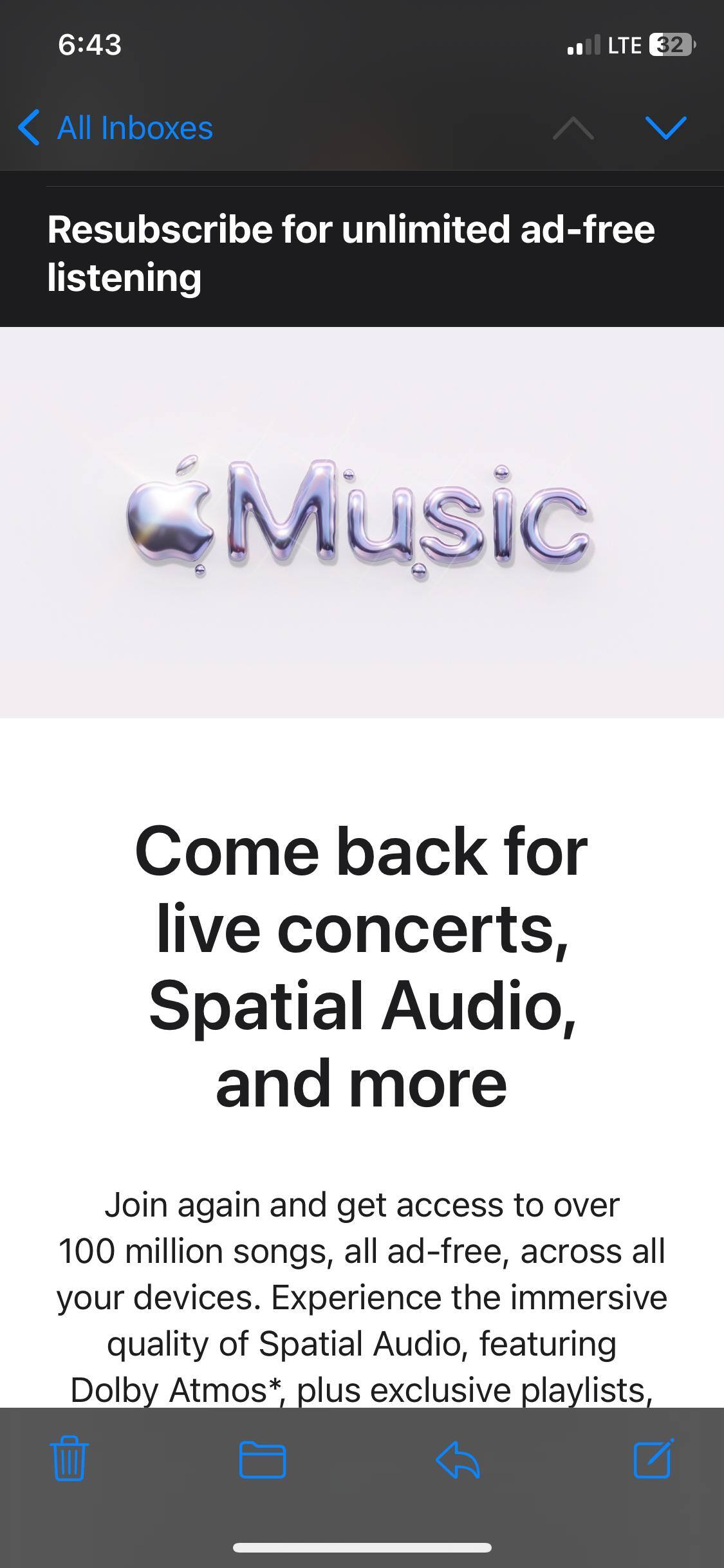Go back to All Inboxes

click(x=116, y=127)
